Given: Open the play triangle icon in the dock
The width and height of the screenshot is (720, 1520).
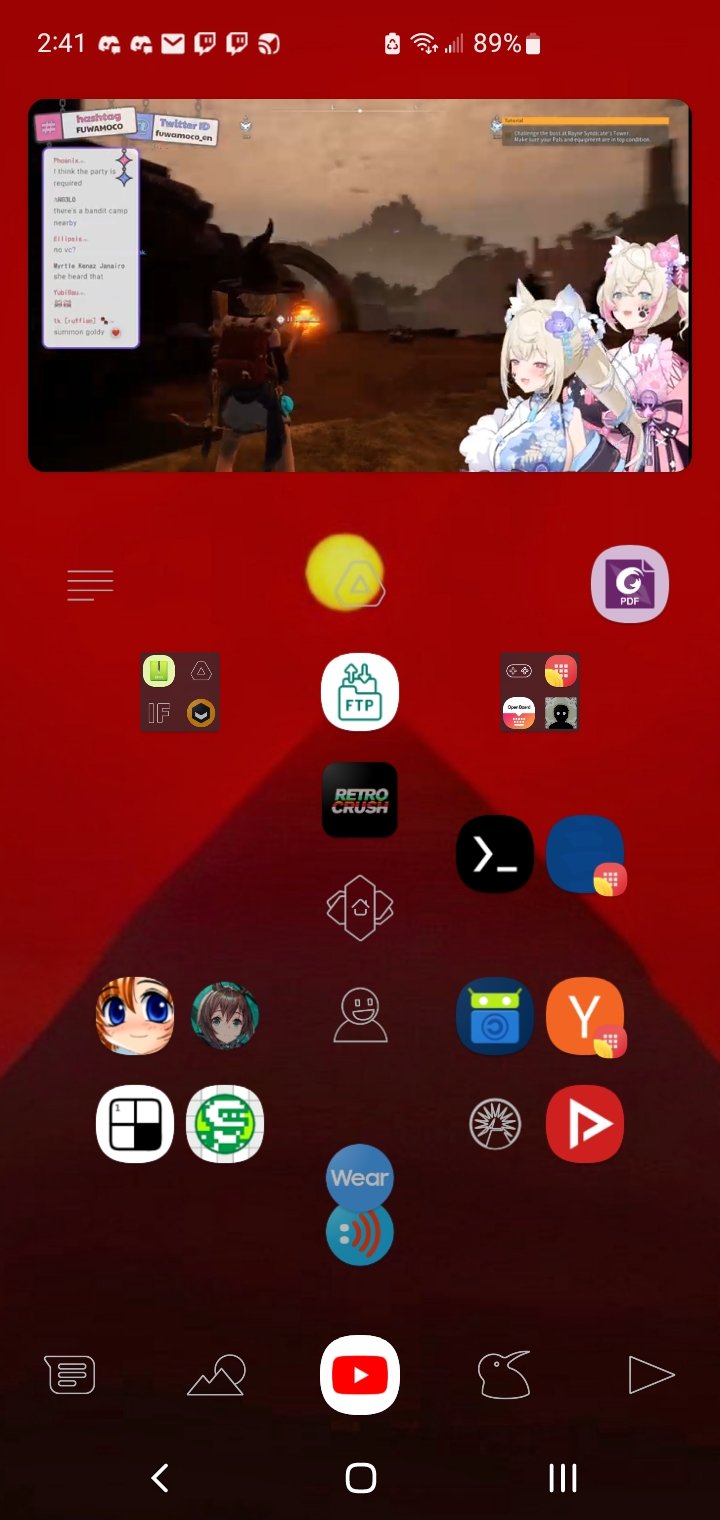Looking at the screenshot, I should click(650, 1376).
